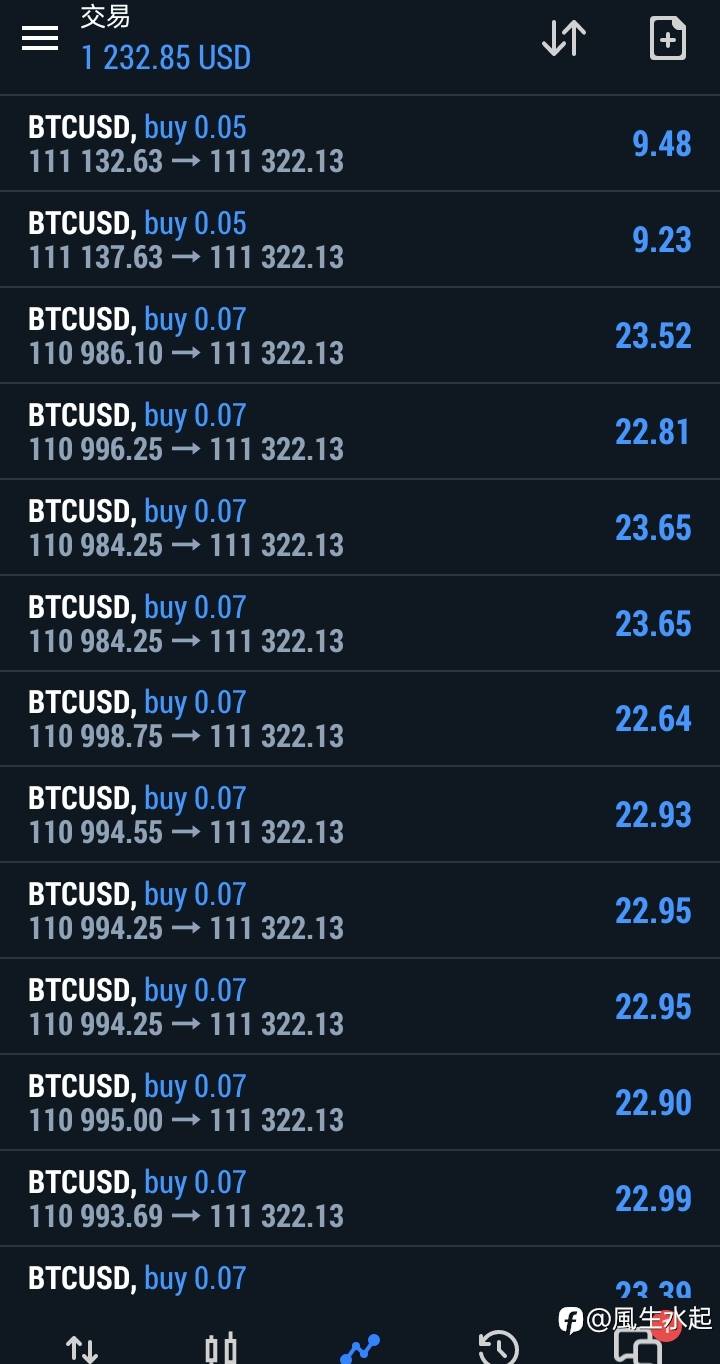Switch to the candlestick Chart tab
The height and width of the screenshot is (1364, 720).
221,1348
